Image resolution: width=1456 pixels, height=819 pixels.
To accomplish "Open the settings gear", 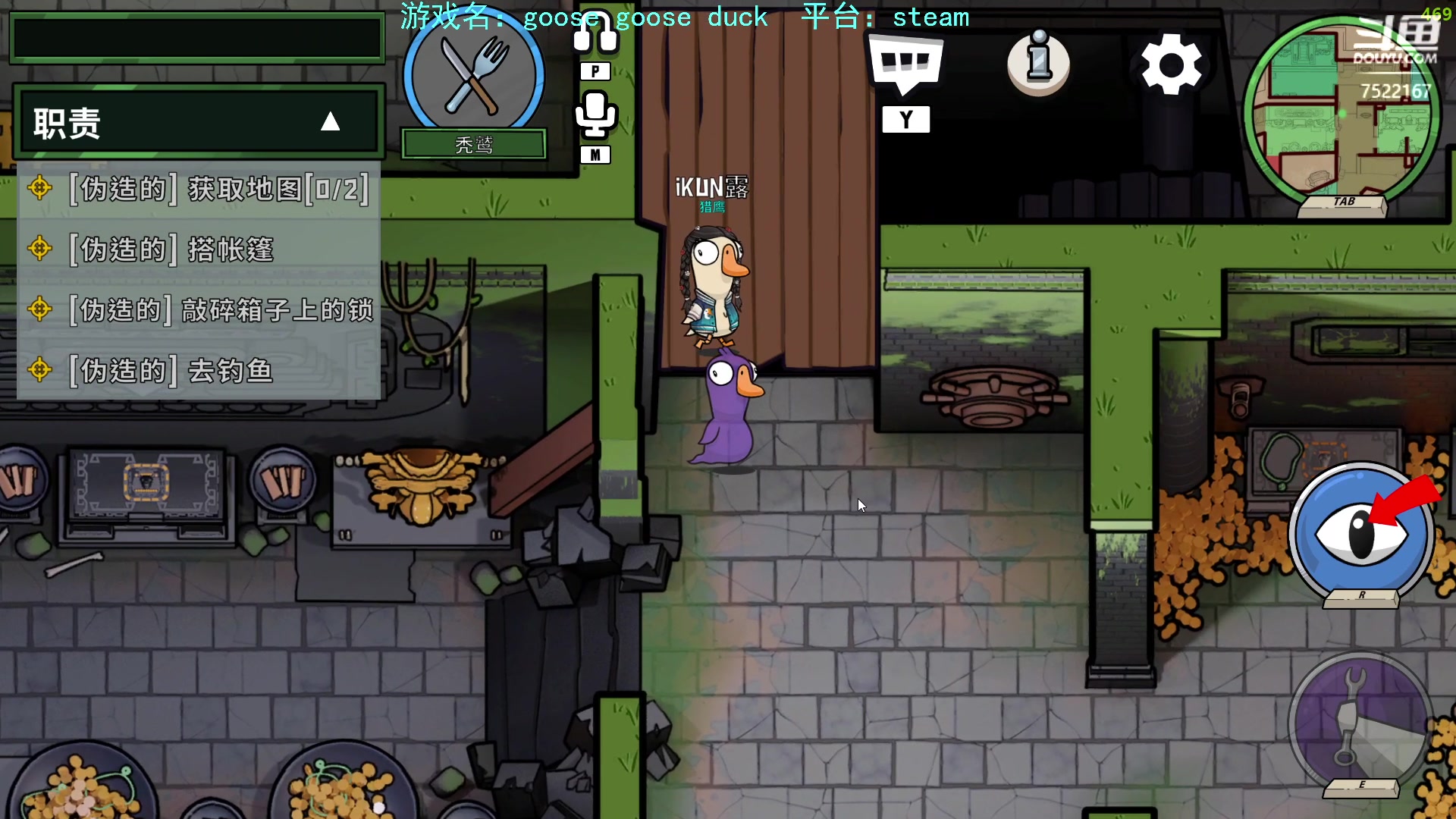I will pos(1171,64).
